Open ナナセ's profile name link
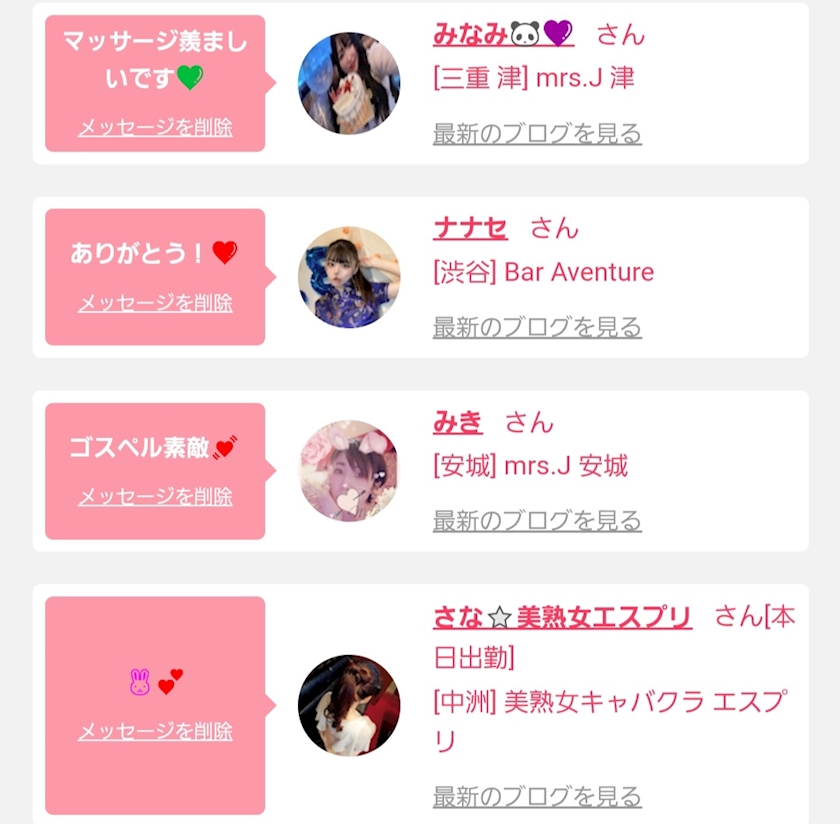Image resolution: width=840 pixels, height=824 pixels. coord(470,228)
